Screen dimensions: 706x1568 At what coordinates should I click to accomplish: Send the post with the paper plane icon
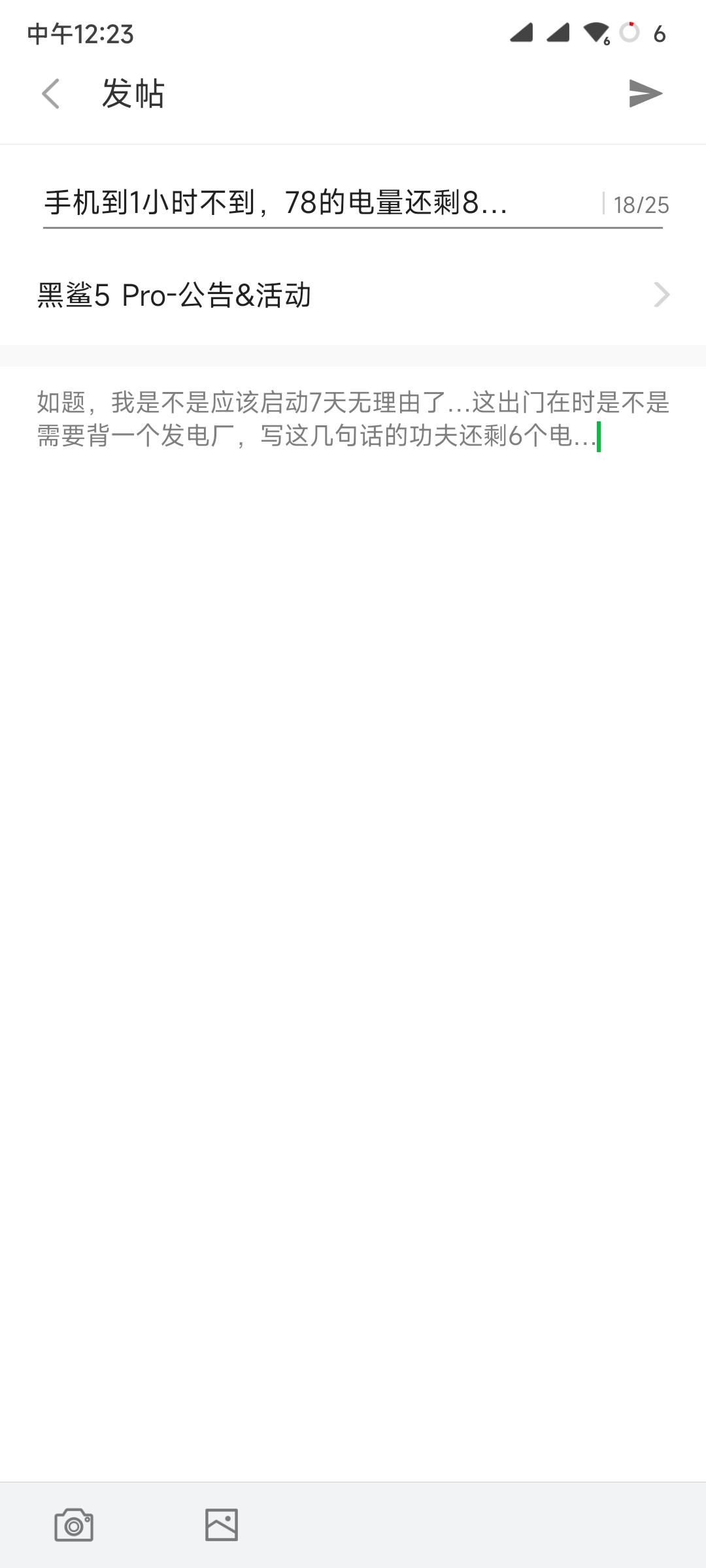(x=645, y=93)
